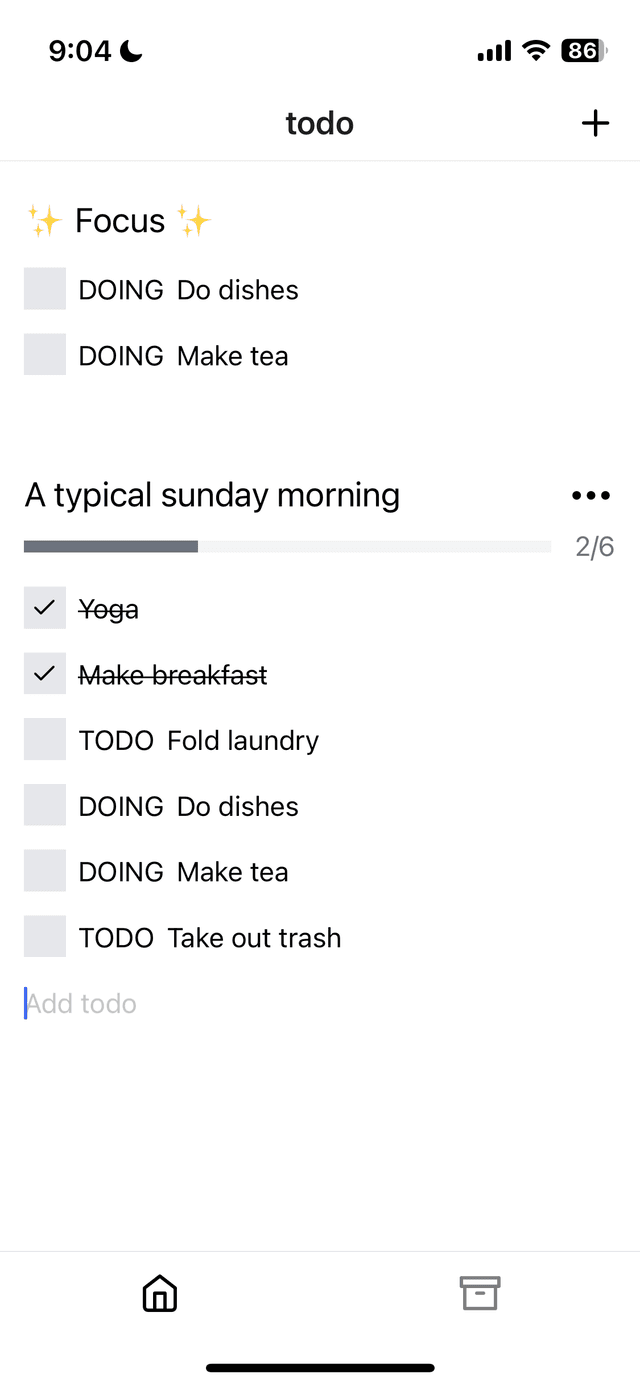Mark Fold laundry as done
The width and height of the screenshot is (640, 1386).
[x=45, y=740]
